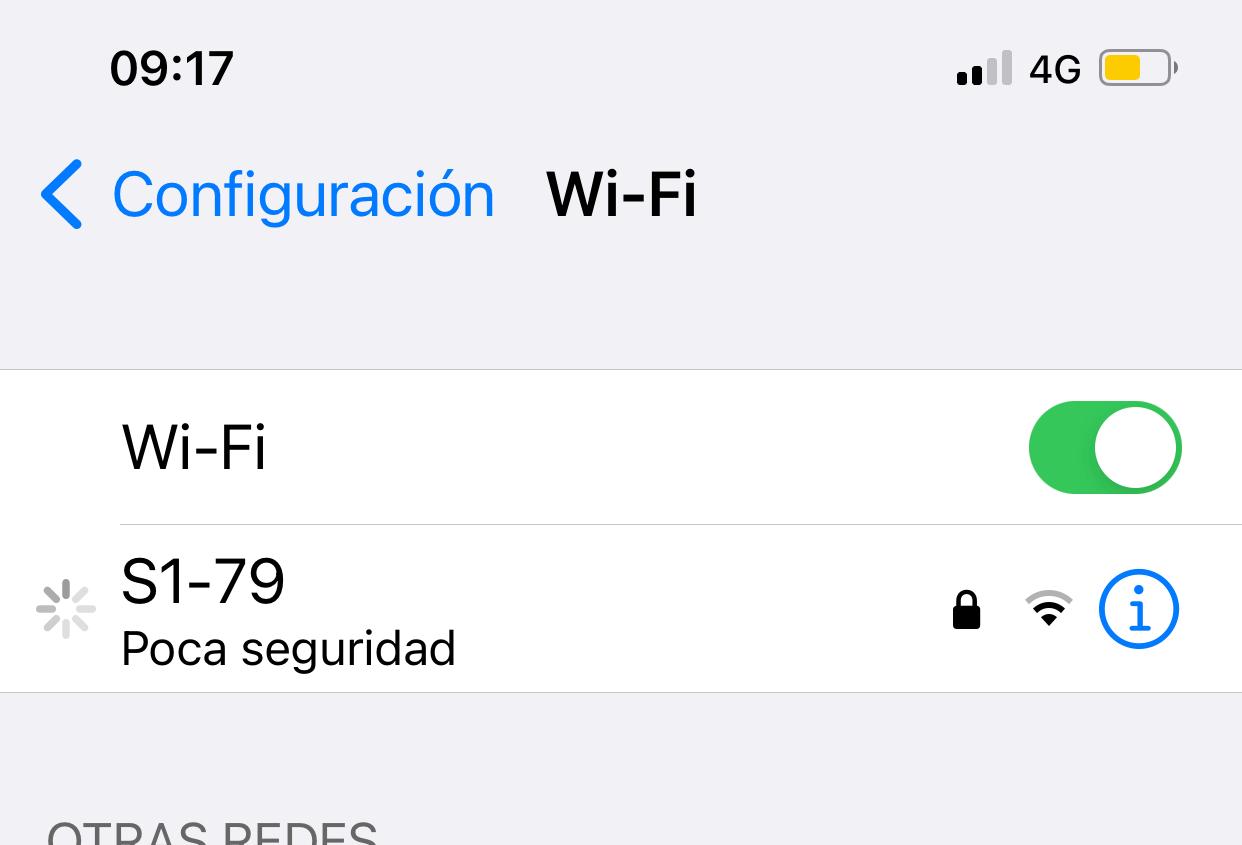Select the S1-79 network row
The height and width of the screenshot is (845, 1242).
click(x=500, y=608)
